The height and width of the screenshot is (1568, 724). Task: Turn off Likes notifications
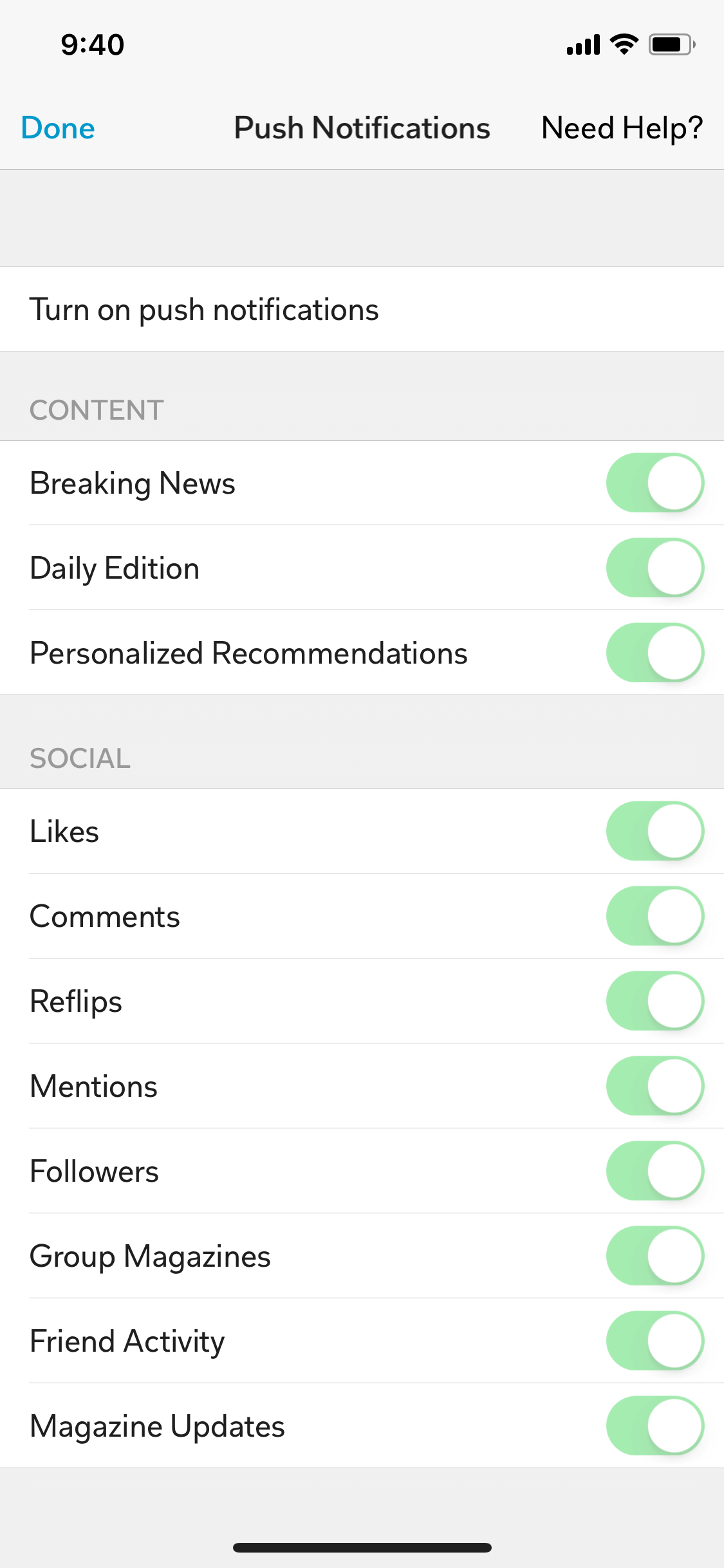655,831
